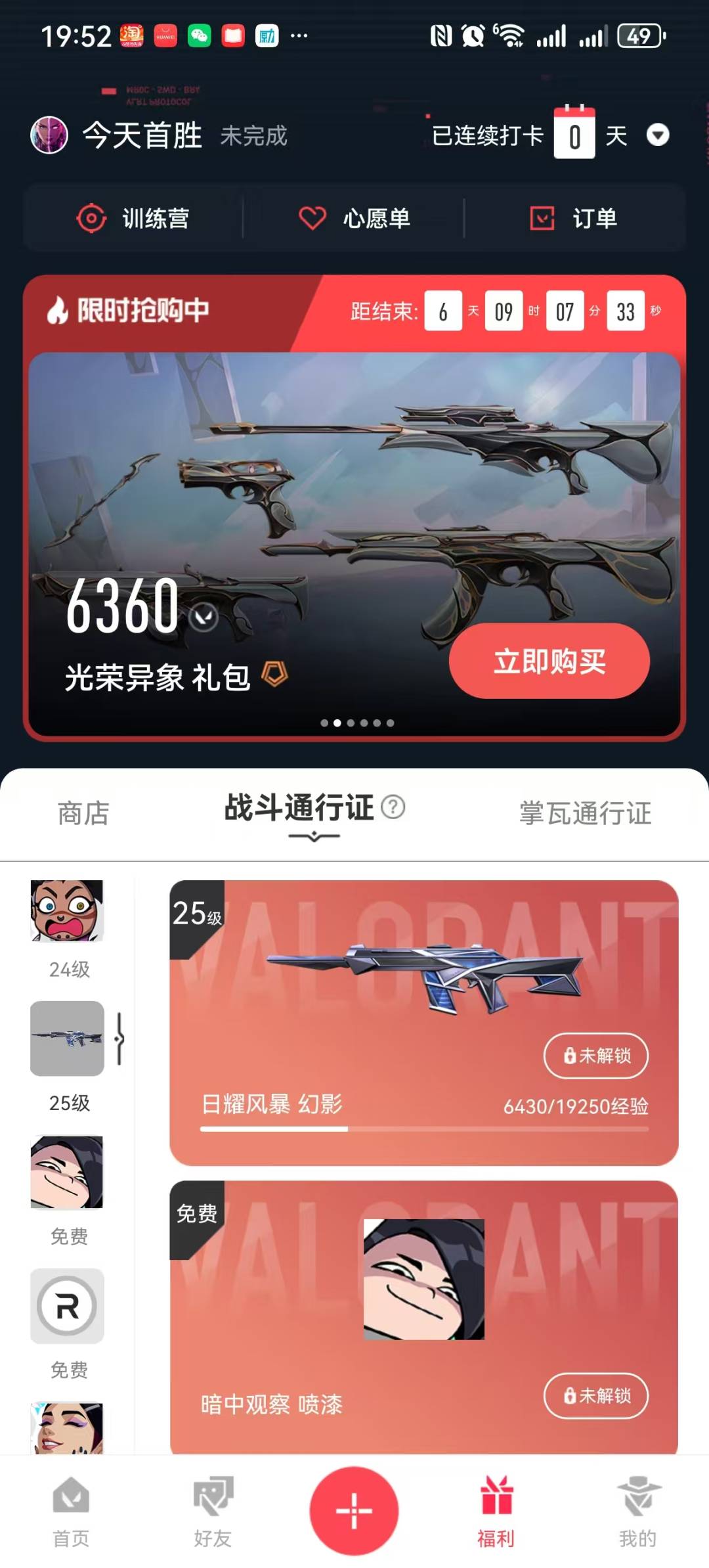Tap 立即购买 to buy the bundle

549,661
